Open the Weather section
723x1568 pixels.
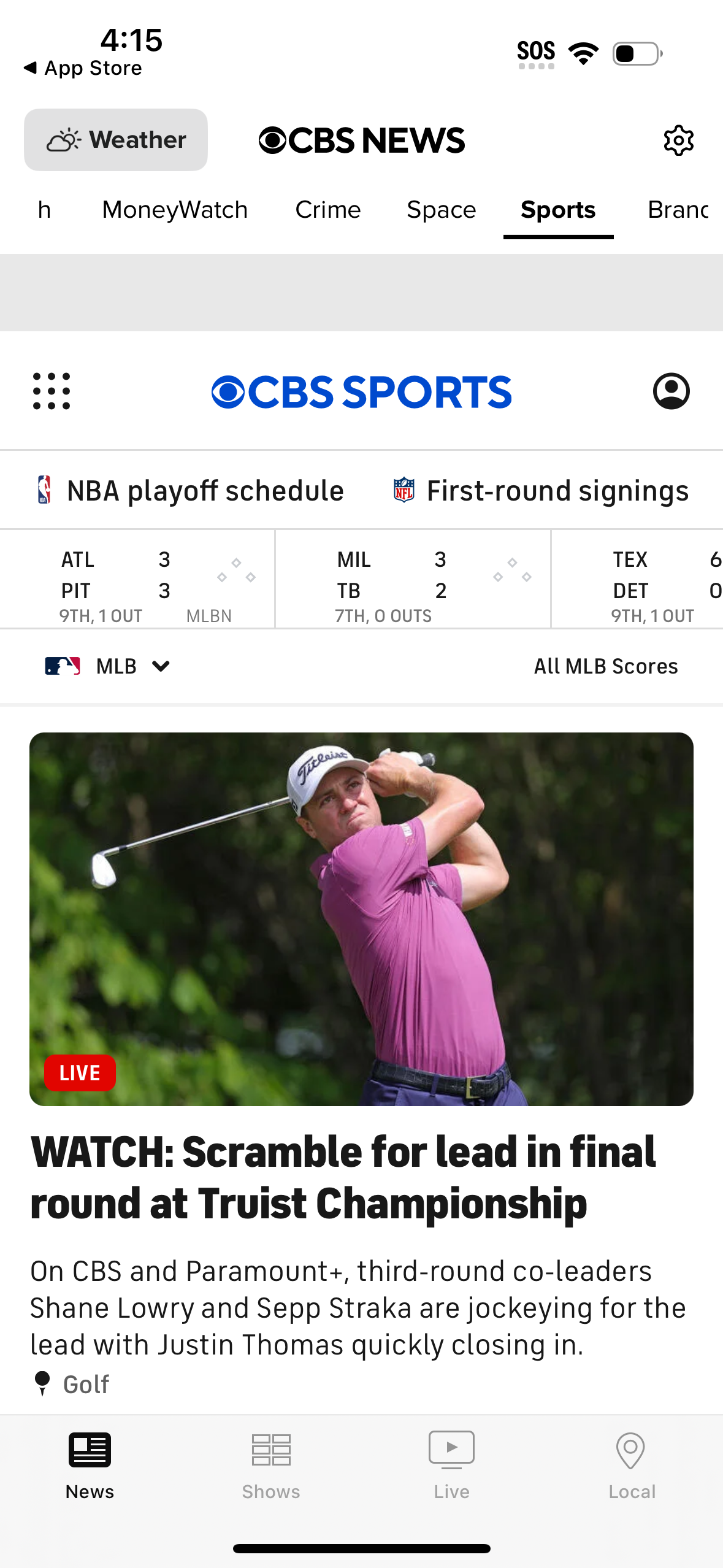[x=116, y=139]
